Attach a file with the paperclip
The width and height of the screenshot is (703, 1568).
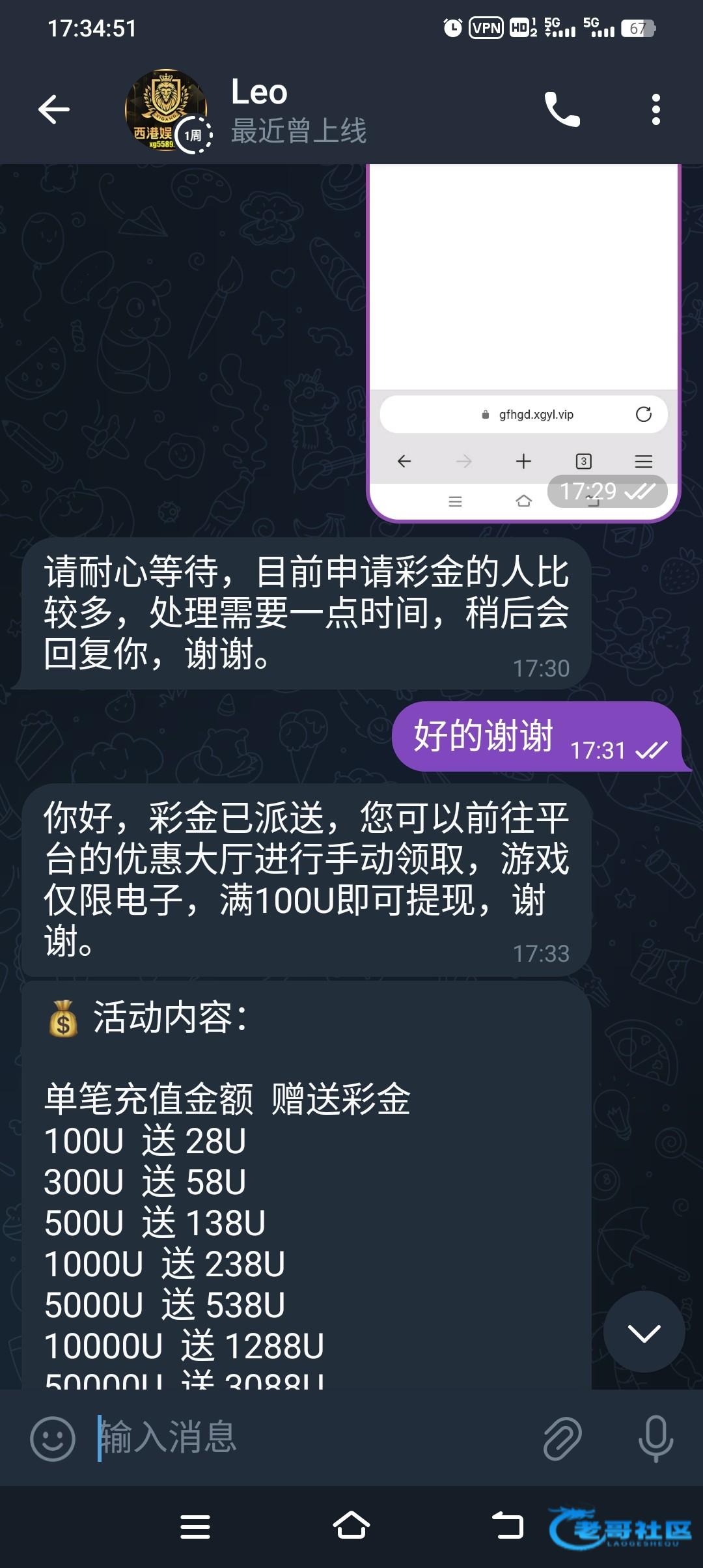pos(562,1438)
